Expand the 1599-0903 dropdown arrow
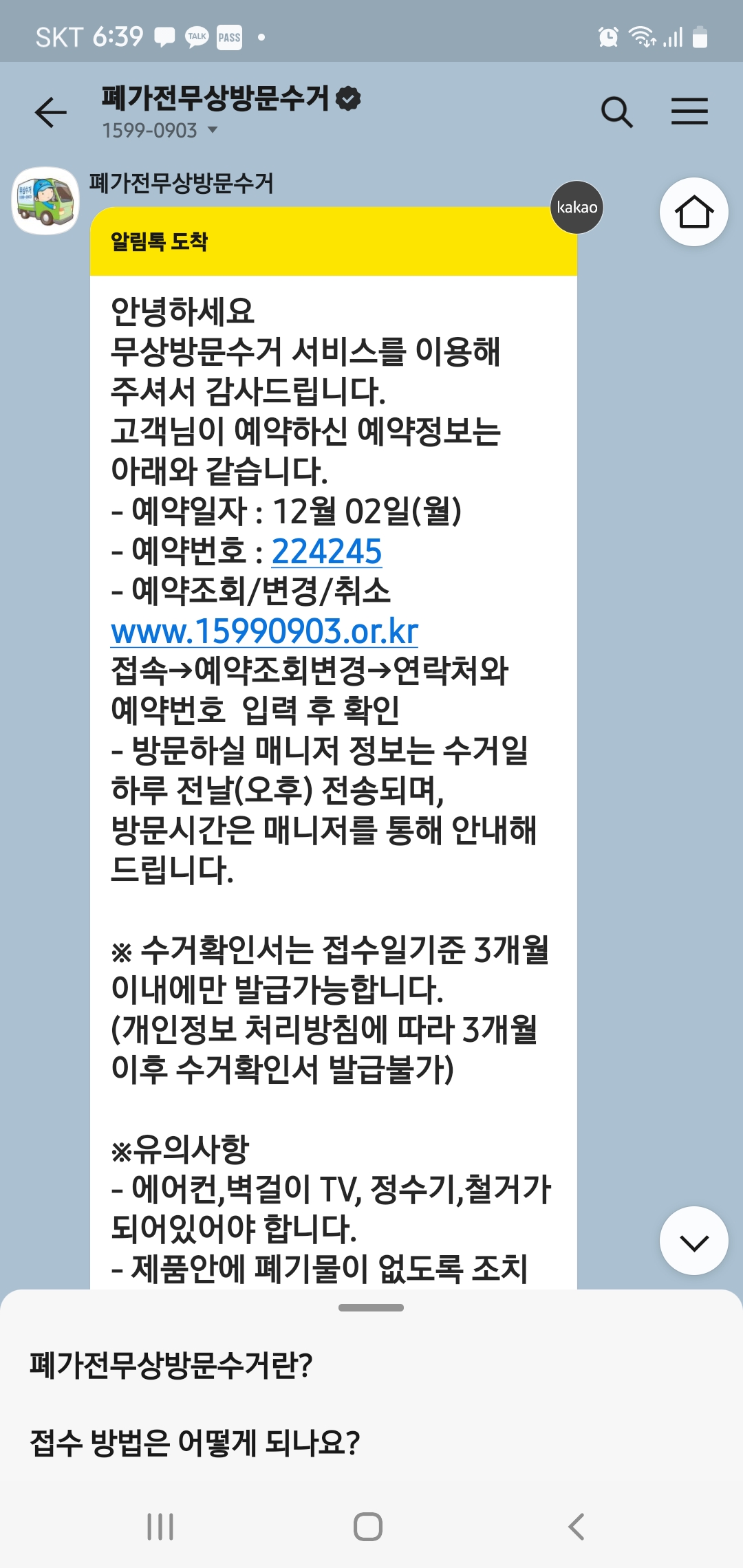Viewport: 743px width, 1568px height. (x=213, y=130)
